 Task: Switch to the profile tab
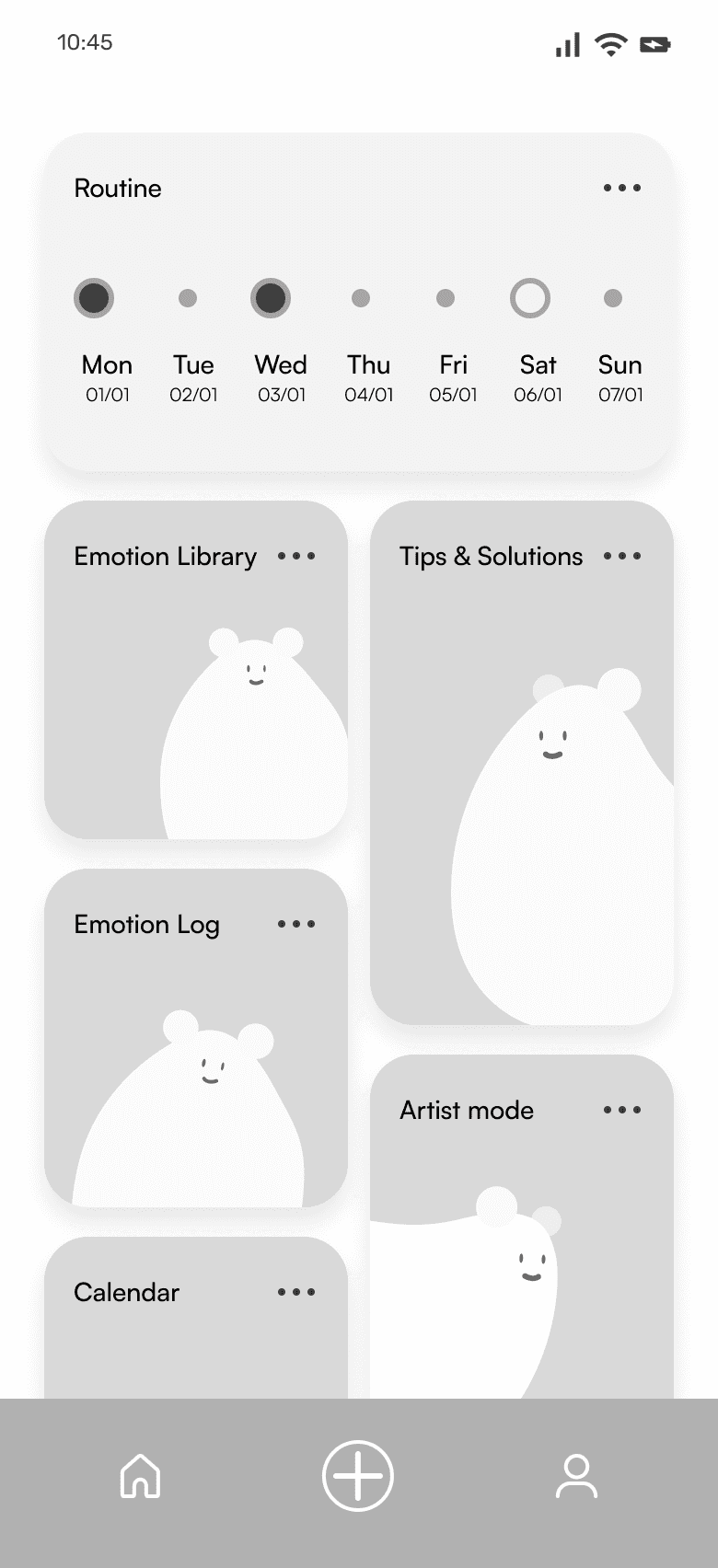[x=576, y=1476]
